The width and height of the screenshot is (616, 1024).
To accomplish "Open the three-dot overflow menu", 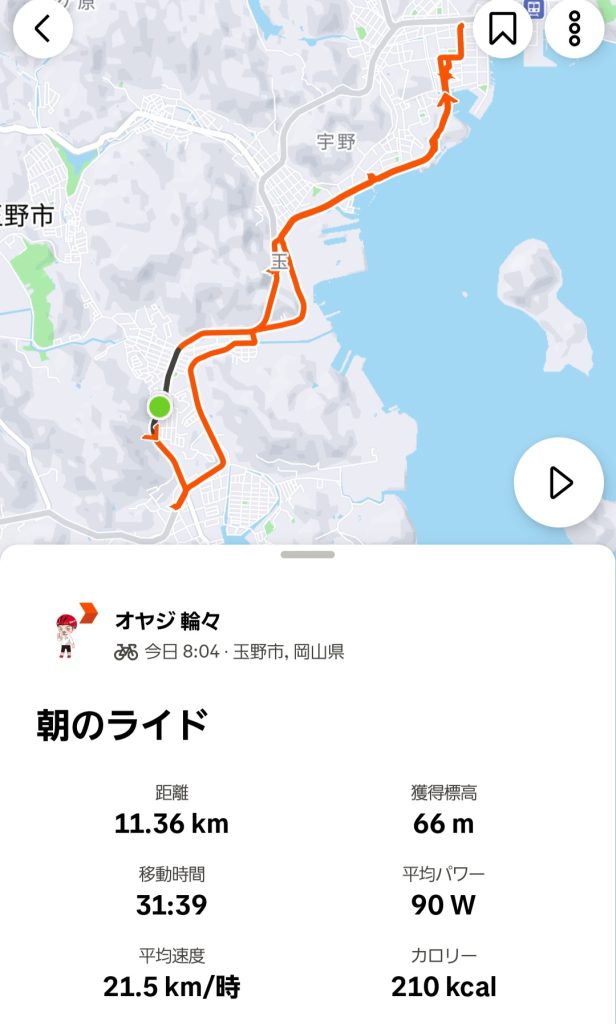I will pyautogui.click(x=574, y=29).
